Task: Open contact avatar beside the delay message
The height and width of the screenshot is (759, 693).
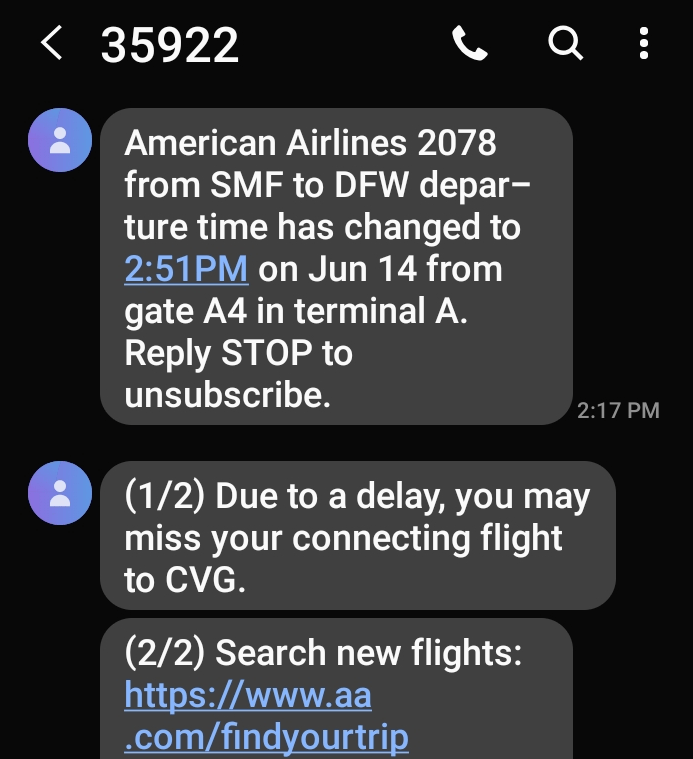Action: (x=60, y=493)
